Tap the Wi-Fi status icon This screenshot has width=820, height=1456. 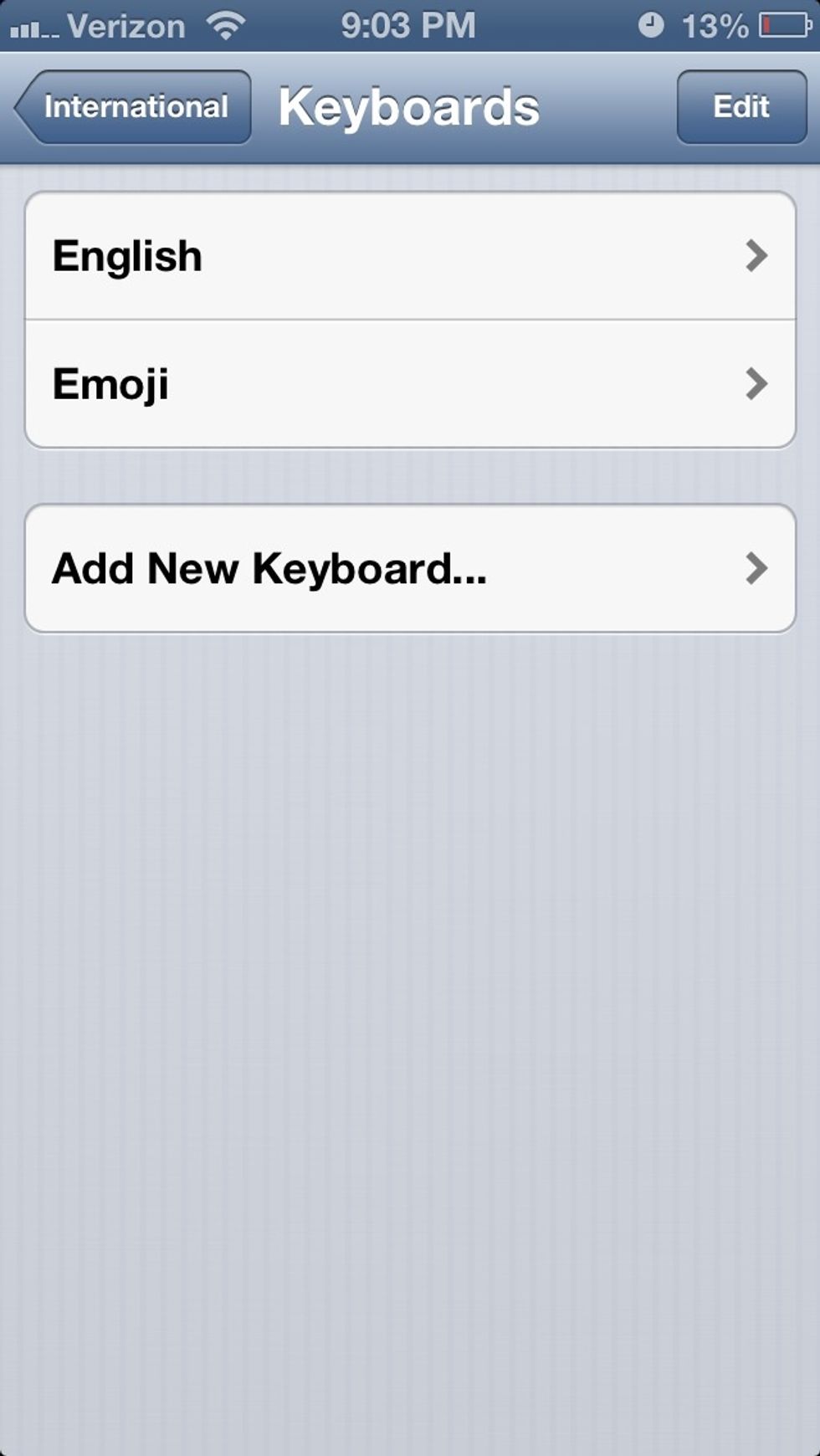(x=226, y=25)
